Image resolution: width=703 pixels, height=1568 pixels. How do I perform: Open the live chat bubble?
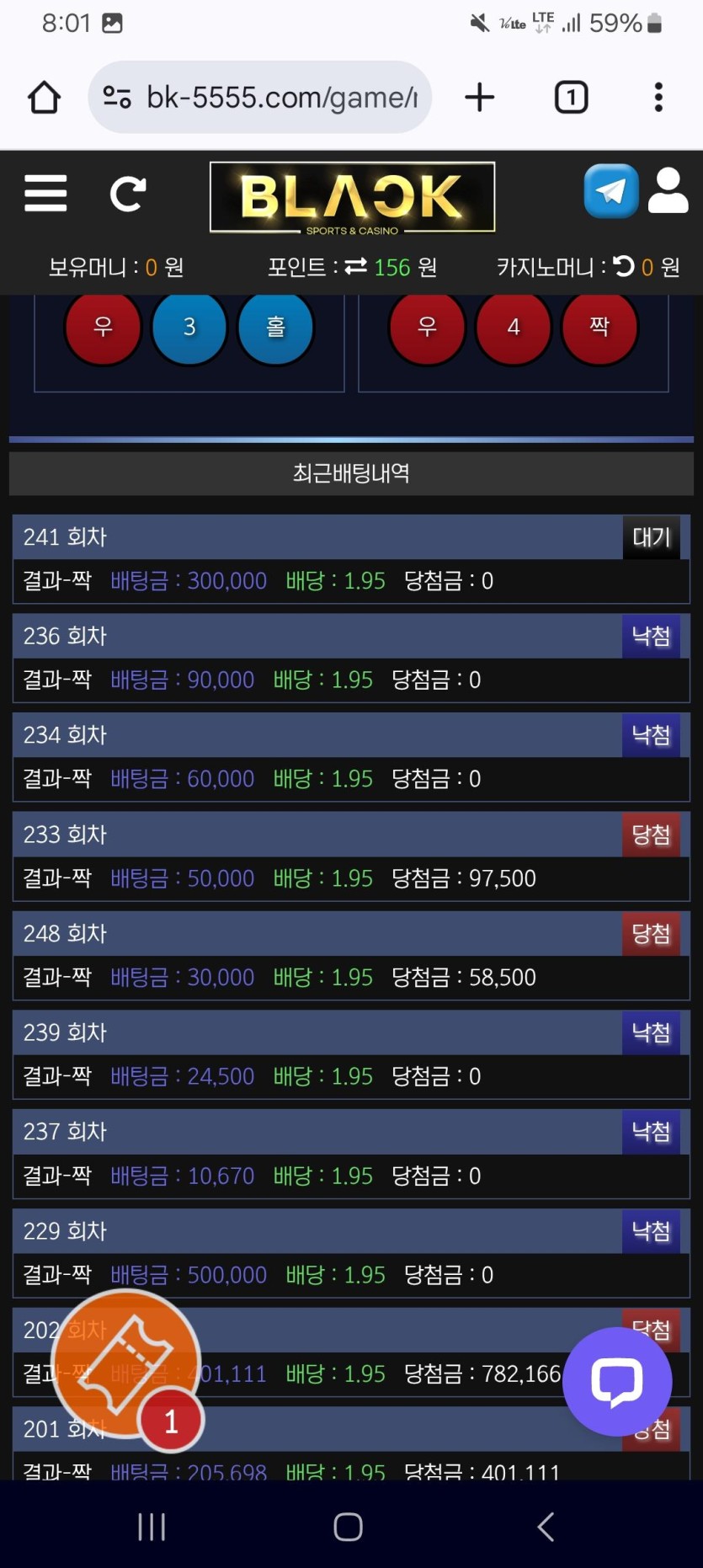point(617,1381)
